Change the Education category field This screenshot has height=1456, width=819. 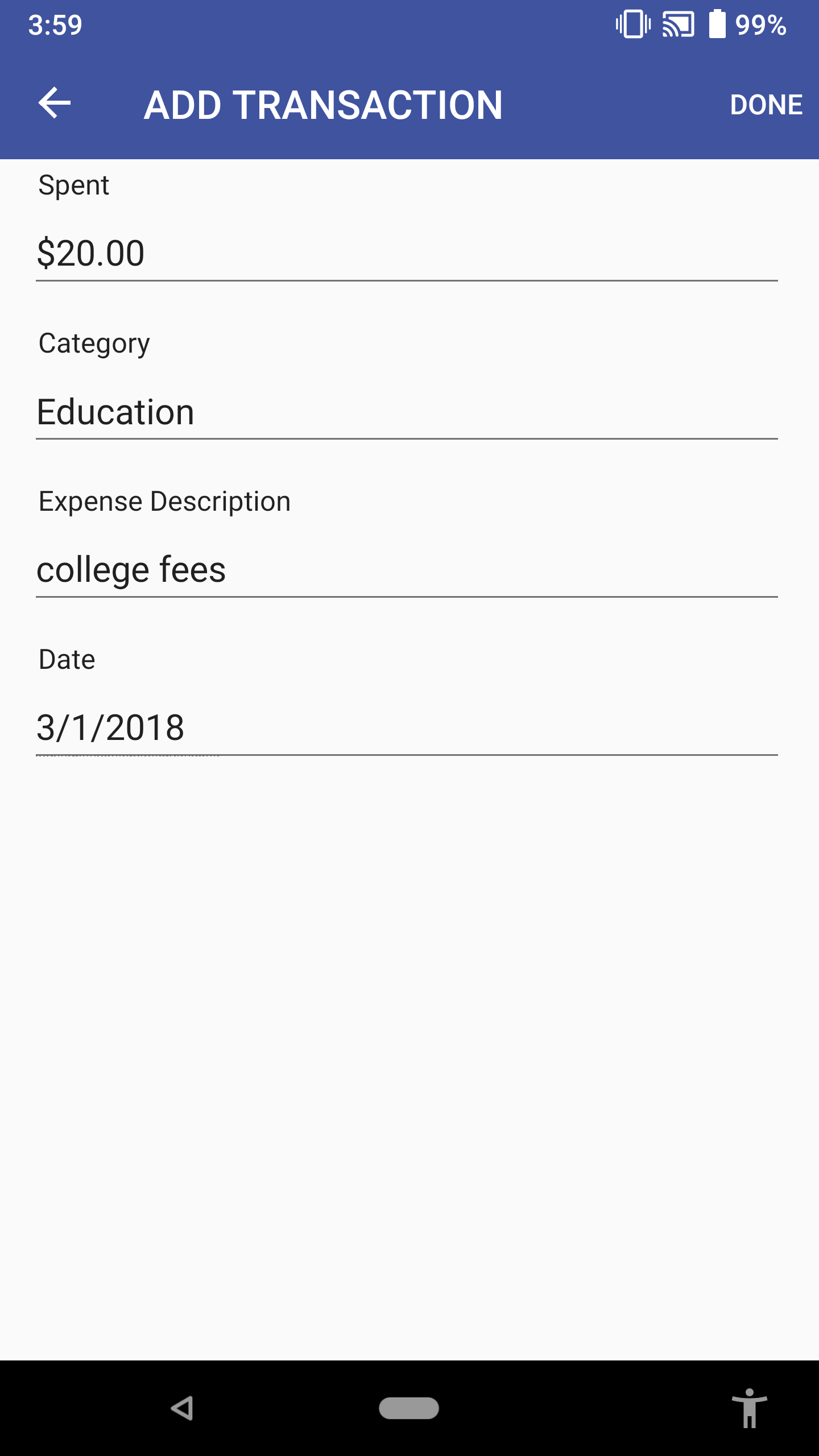click(406, 412)
